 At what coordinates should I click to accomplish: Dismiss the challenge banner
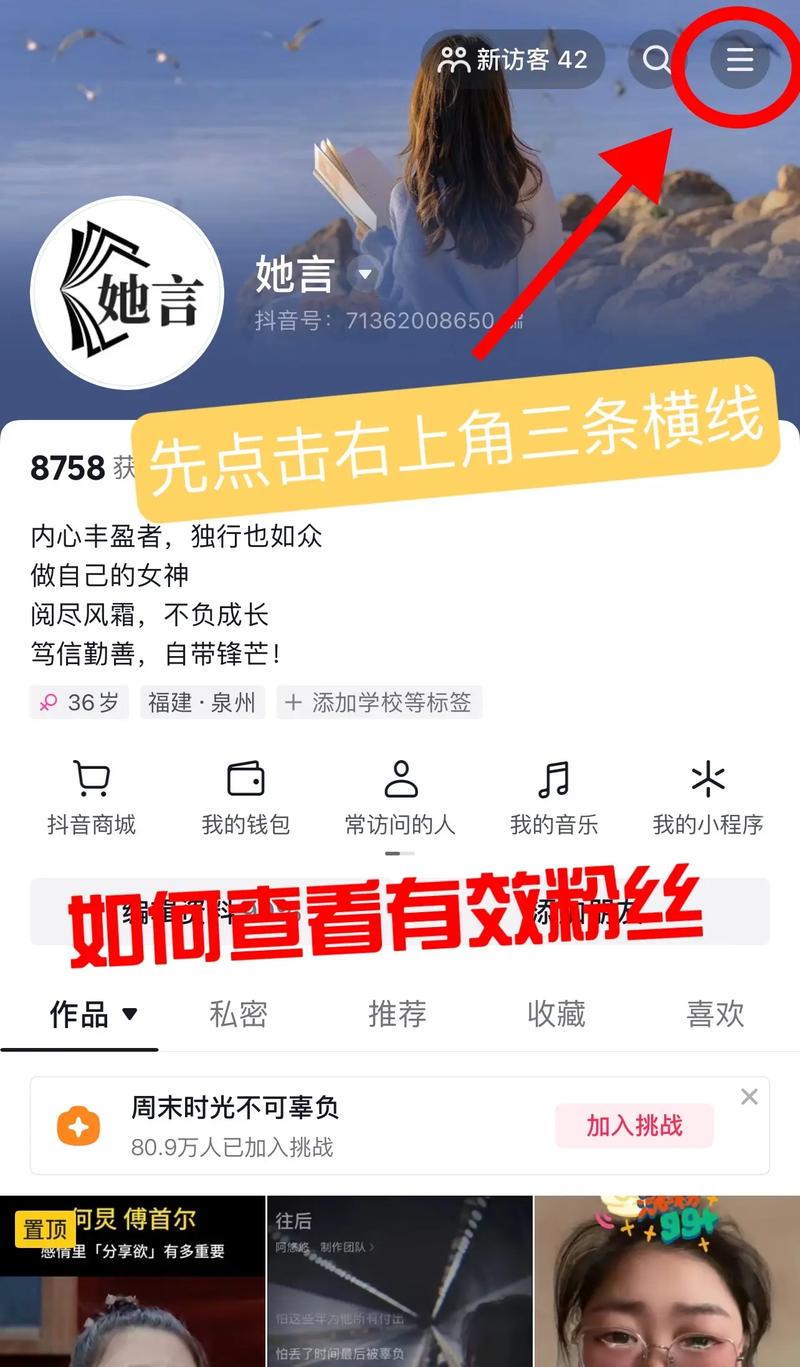[x=749, y=1097]
